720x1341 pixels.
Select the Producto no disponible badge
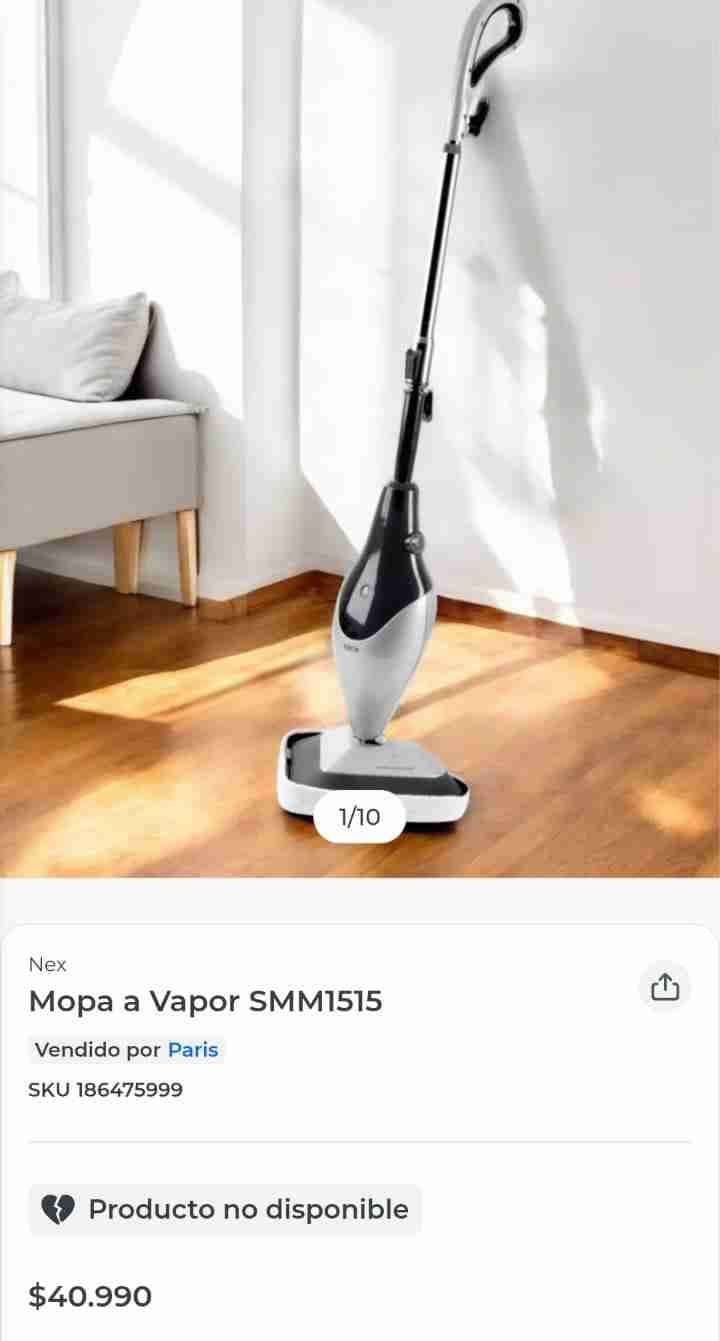click(x=225, y=1209)
